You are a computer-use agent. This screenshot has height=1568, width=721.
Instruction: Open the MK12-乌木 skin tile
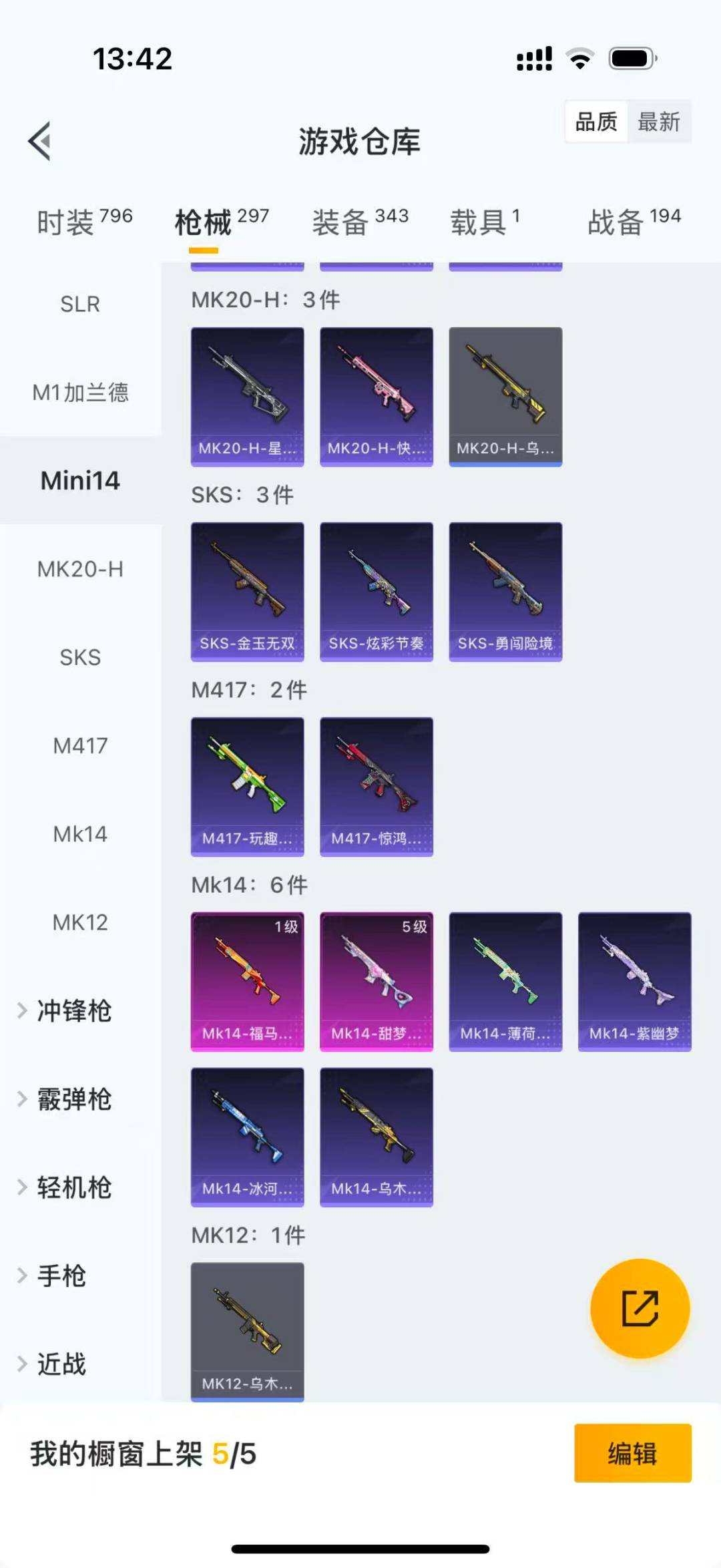[247, 1332]
